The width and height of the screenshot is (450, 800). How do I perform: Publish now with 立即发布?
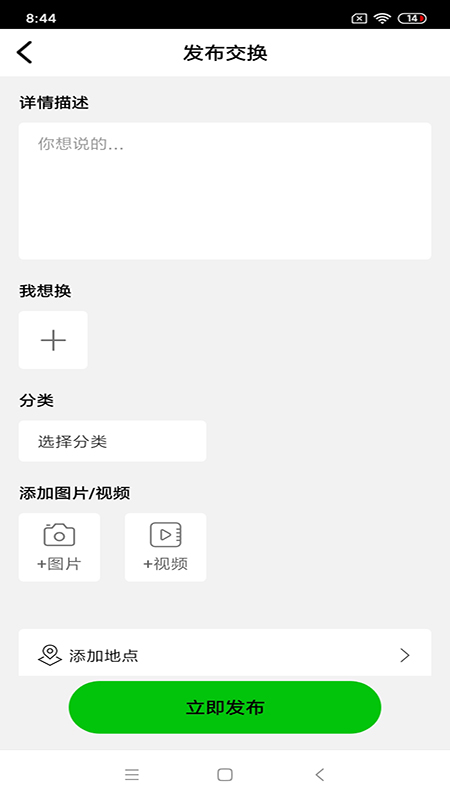pos(225,707)
